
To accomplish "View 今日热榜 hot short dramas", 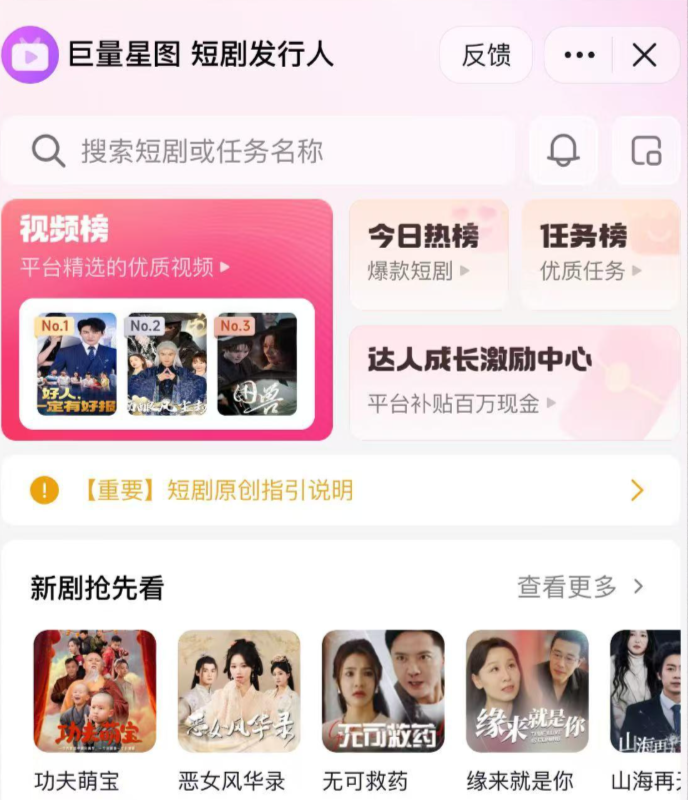I will 427,252.
